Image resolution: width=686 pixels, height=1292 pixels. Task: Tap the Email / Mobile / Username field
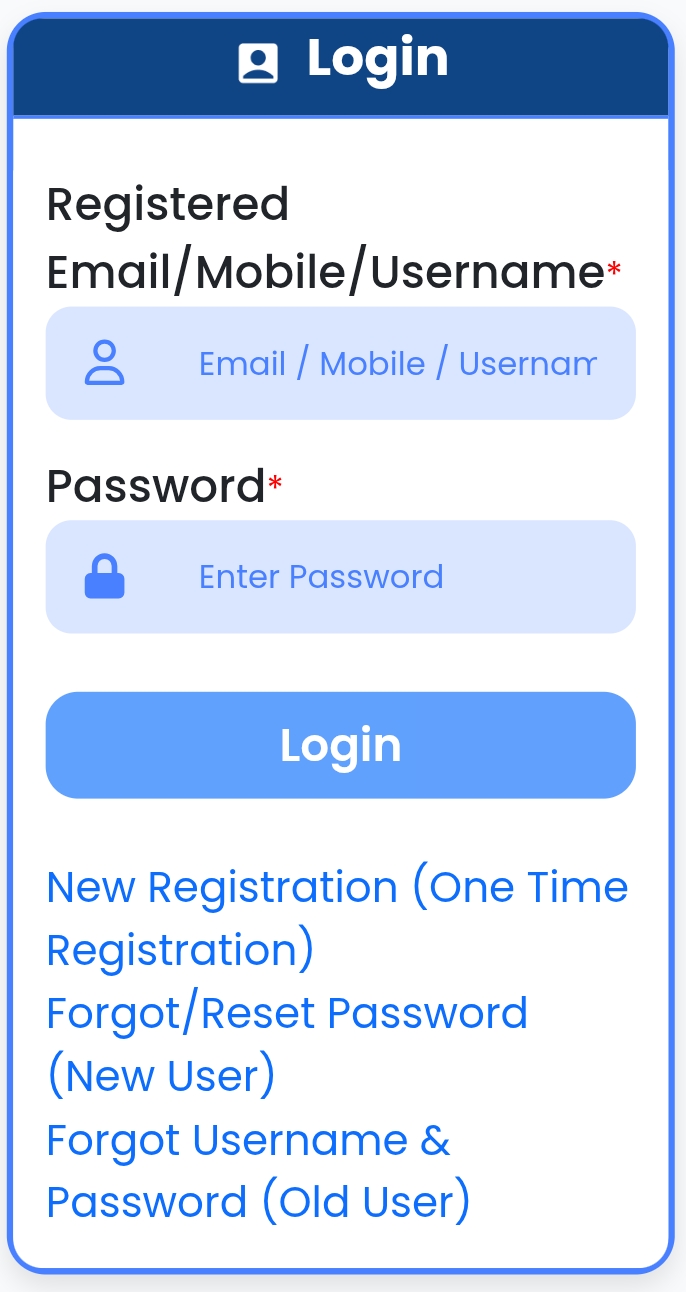396,364
